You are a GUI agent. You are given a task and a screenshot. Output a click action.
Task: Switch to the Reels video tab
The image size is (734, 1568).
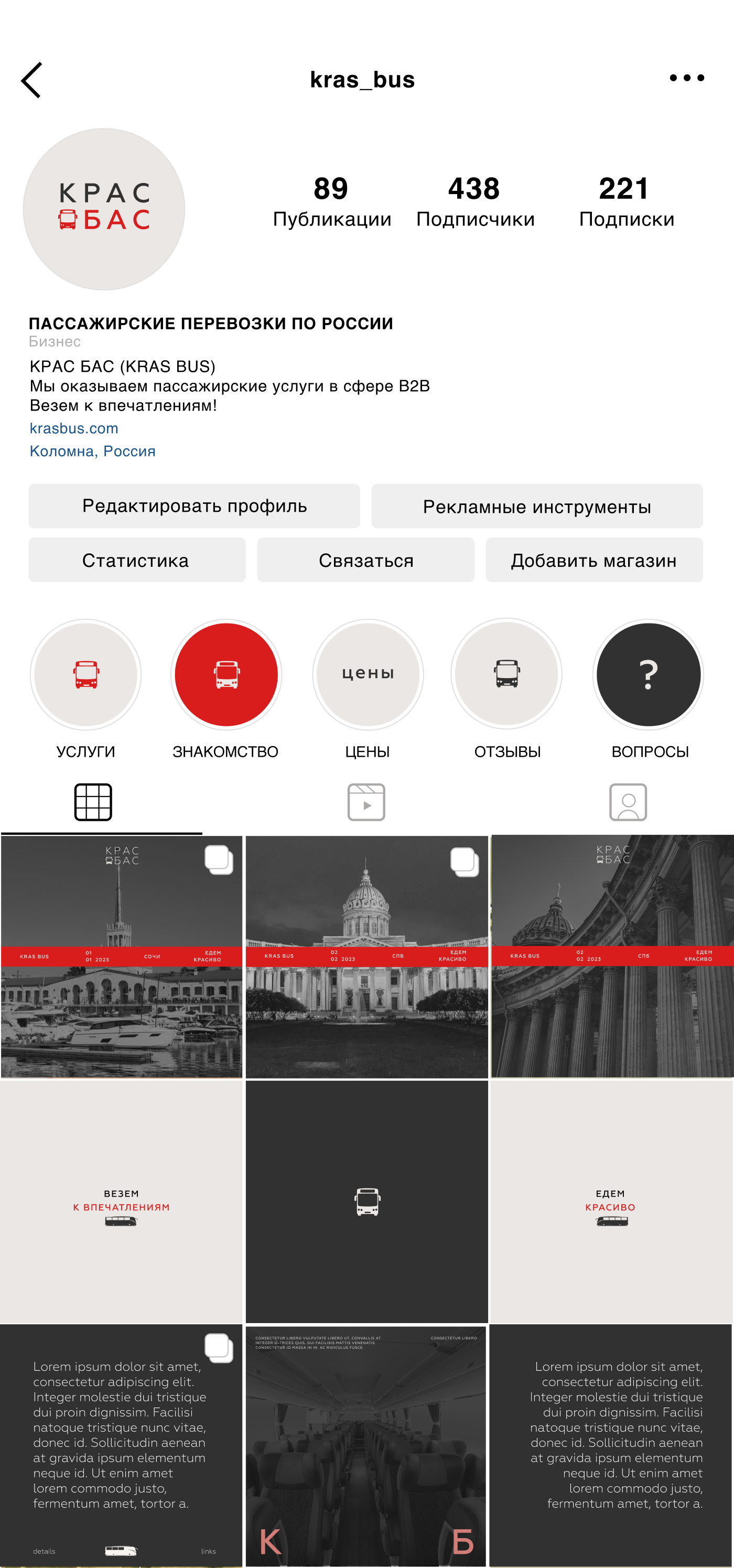point(366,802)
